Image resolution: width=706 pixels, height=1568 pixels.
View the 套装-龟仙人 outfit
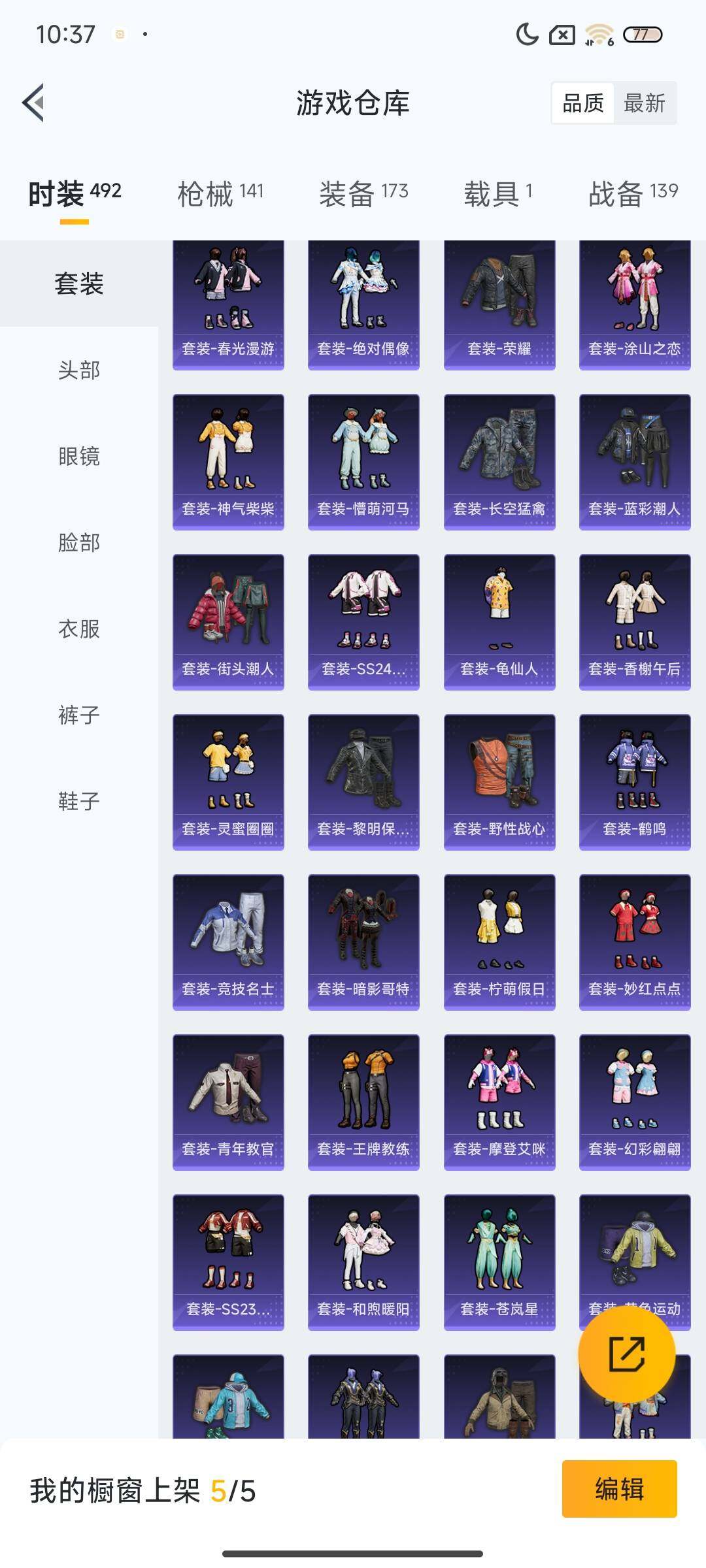pyautogui.click(x=499, y=621)
